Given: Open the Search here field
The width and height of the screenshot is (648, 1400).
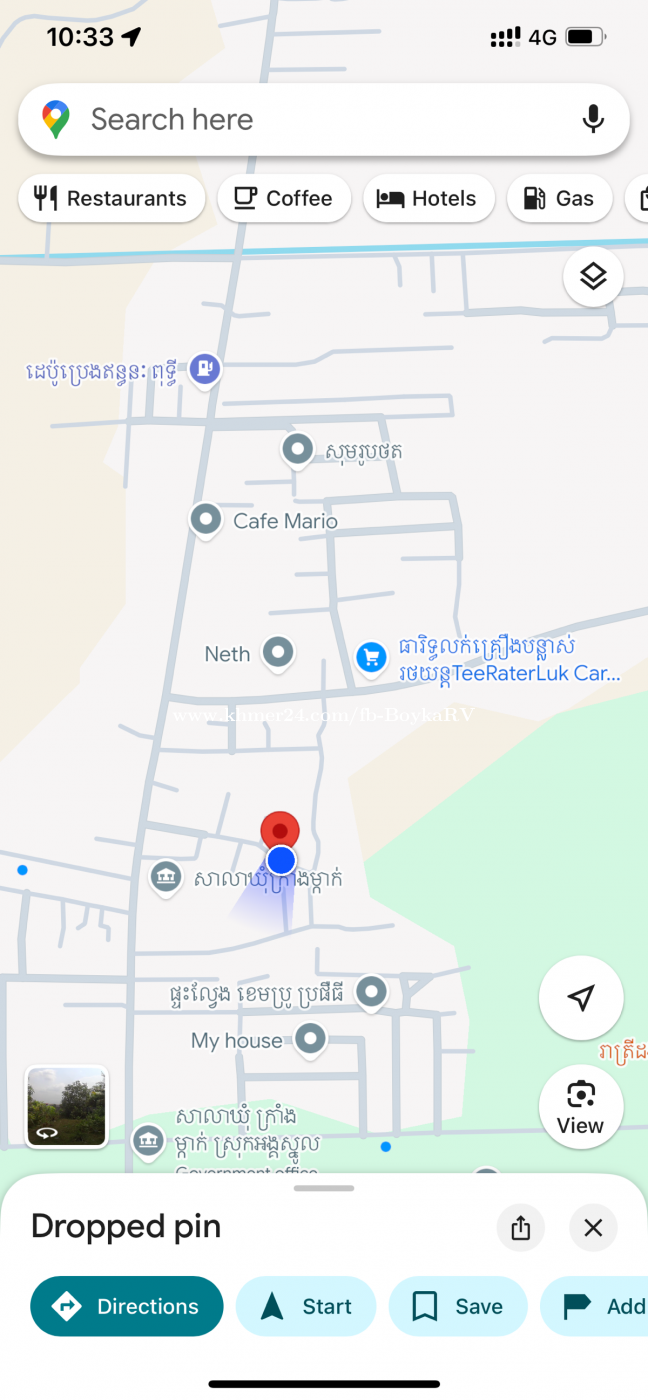Looking at the screenshot, I should point(300,120).
